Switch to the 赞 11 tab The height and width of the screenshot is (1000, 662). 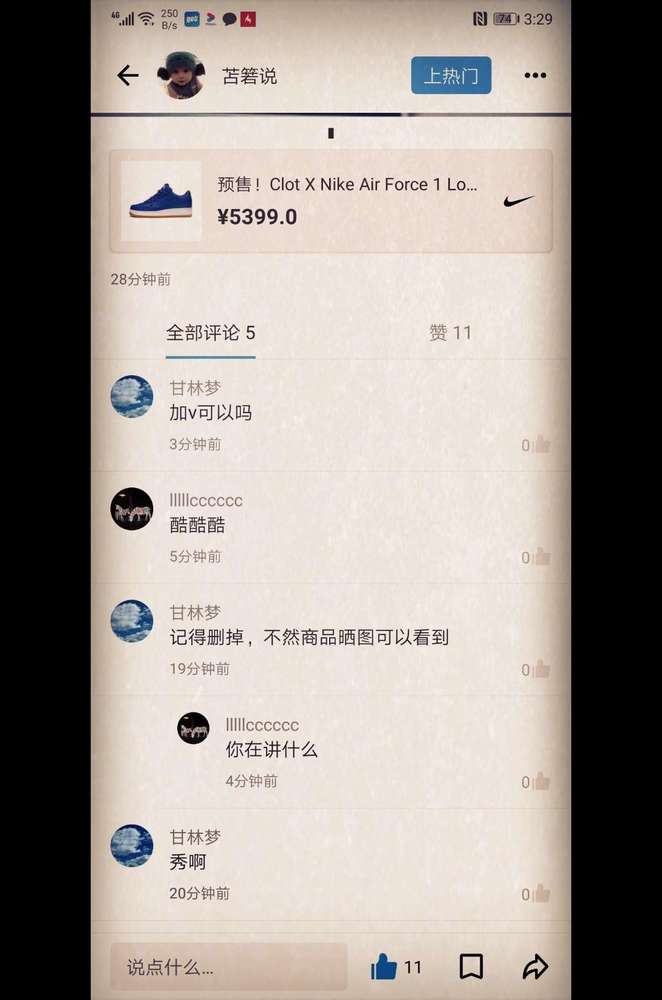pos(450,333)
